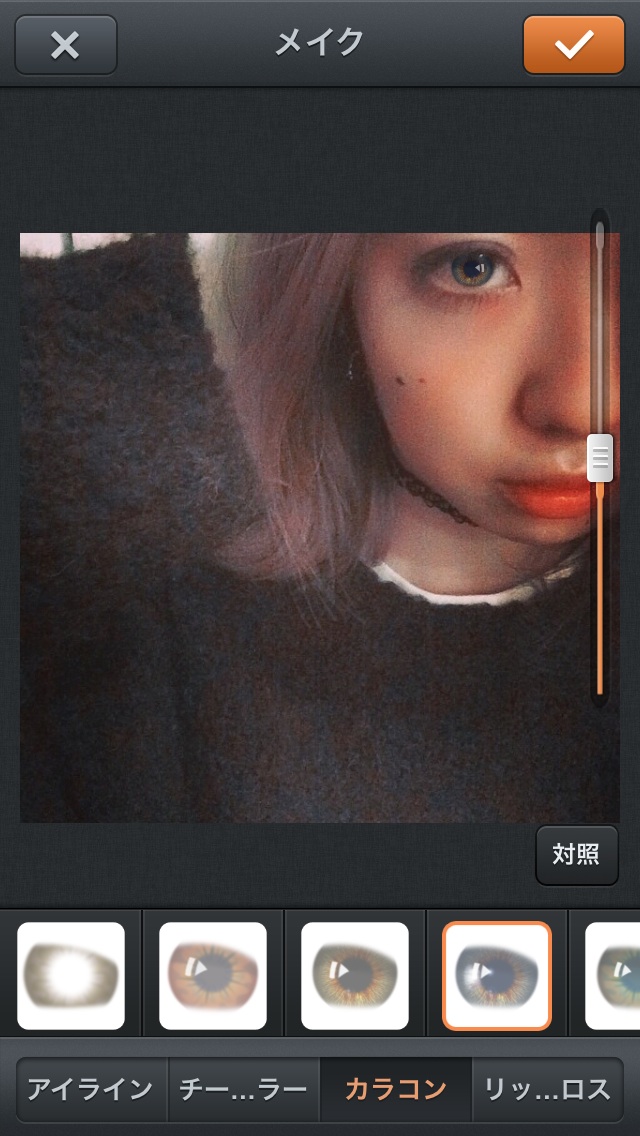The height and width of the screenshot is (1136, 640).
Task: Switch to the リッ…ロス lip gloss tab
Action: (546, 1089)
